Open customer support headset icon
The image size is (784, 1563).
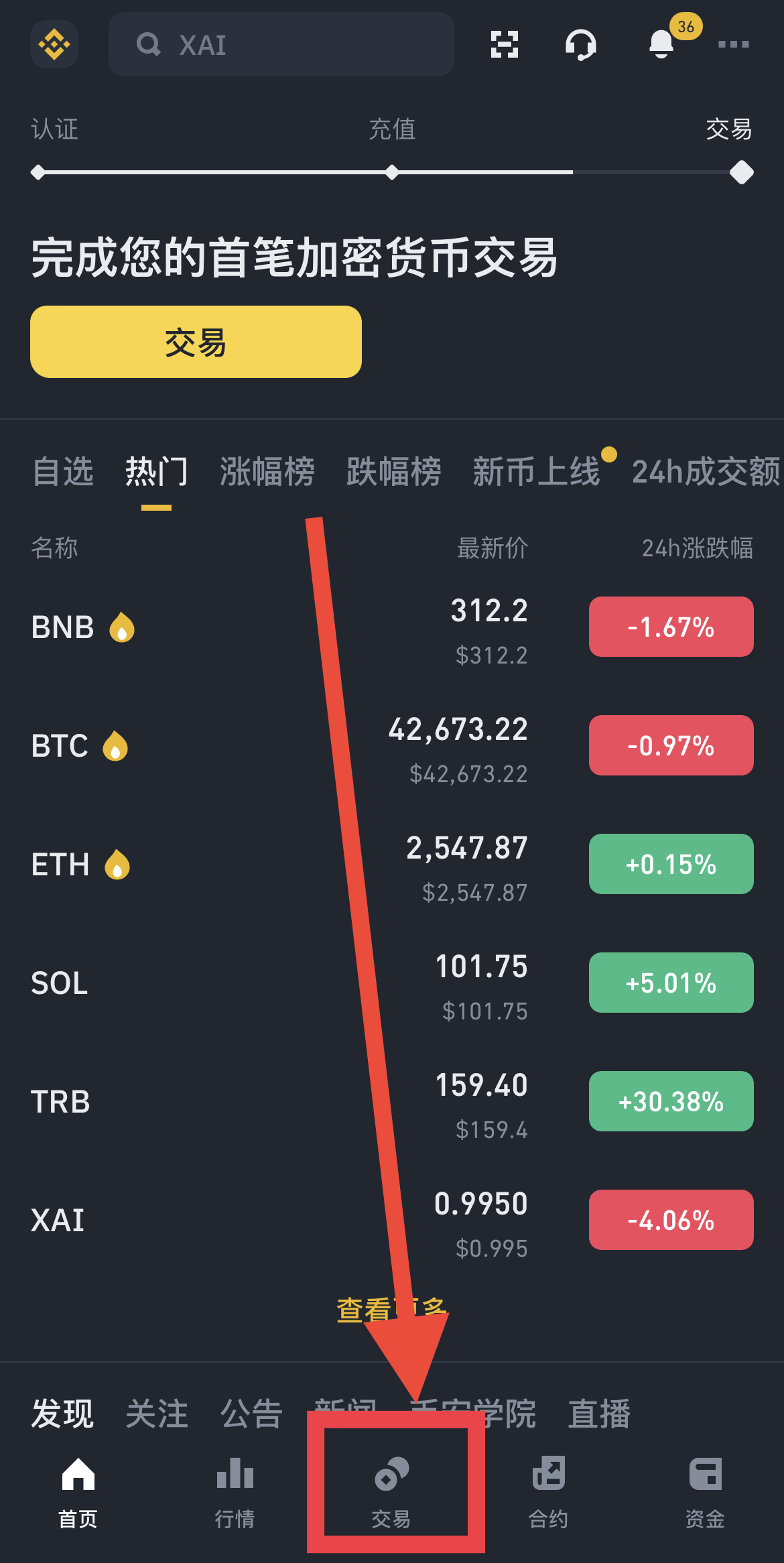(x=581, y=45)
